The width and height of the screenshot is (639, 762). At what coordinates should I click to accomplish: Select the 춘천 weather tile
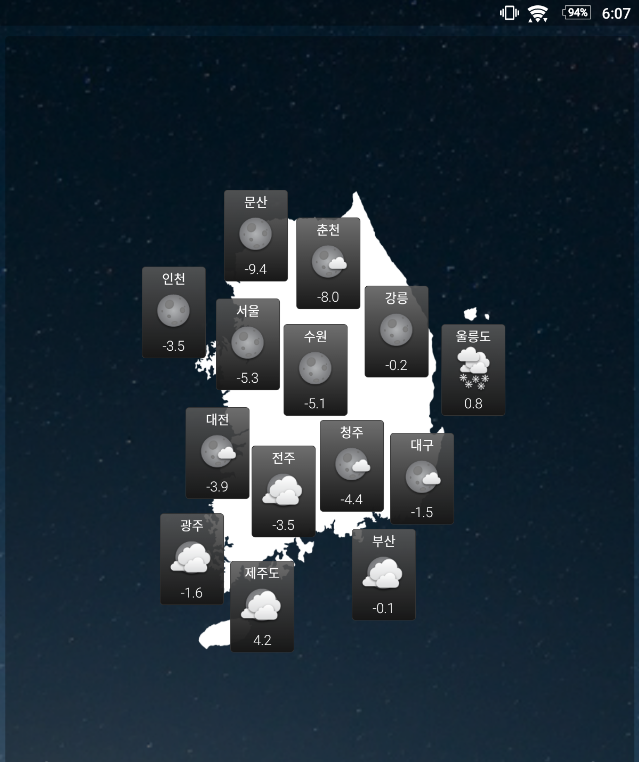[328, 263]
